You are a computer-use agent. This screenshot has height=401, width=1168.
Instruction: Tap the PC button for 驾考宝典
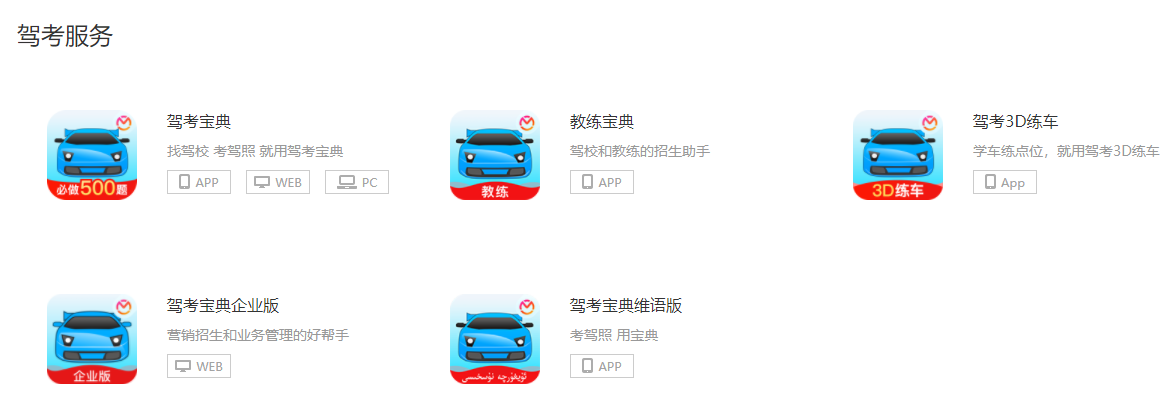[x=357, y=182]
